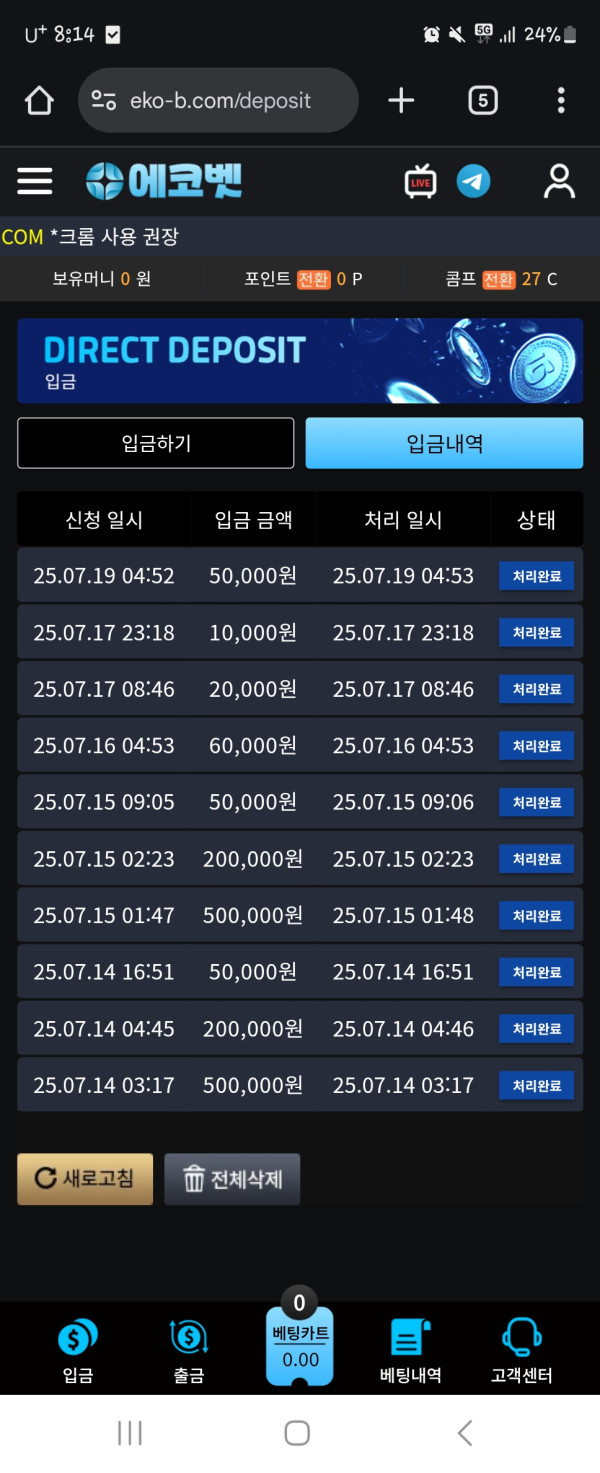Screen dimensions: 600x1473
Task: Open the Telegram channel icon
Action: (x=474, y=181)
